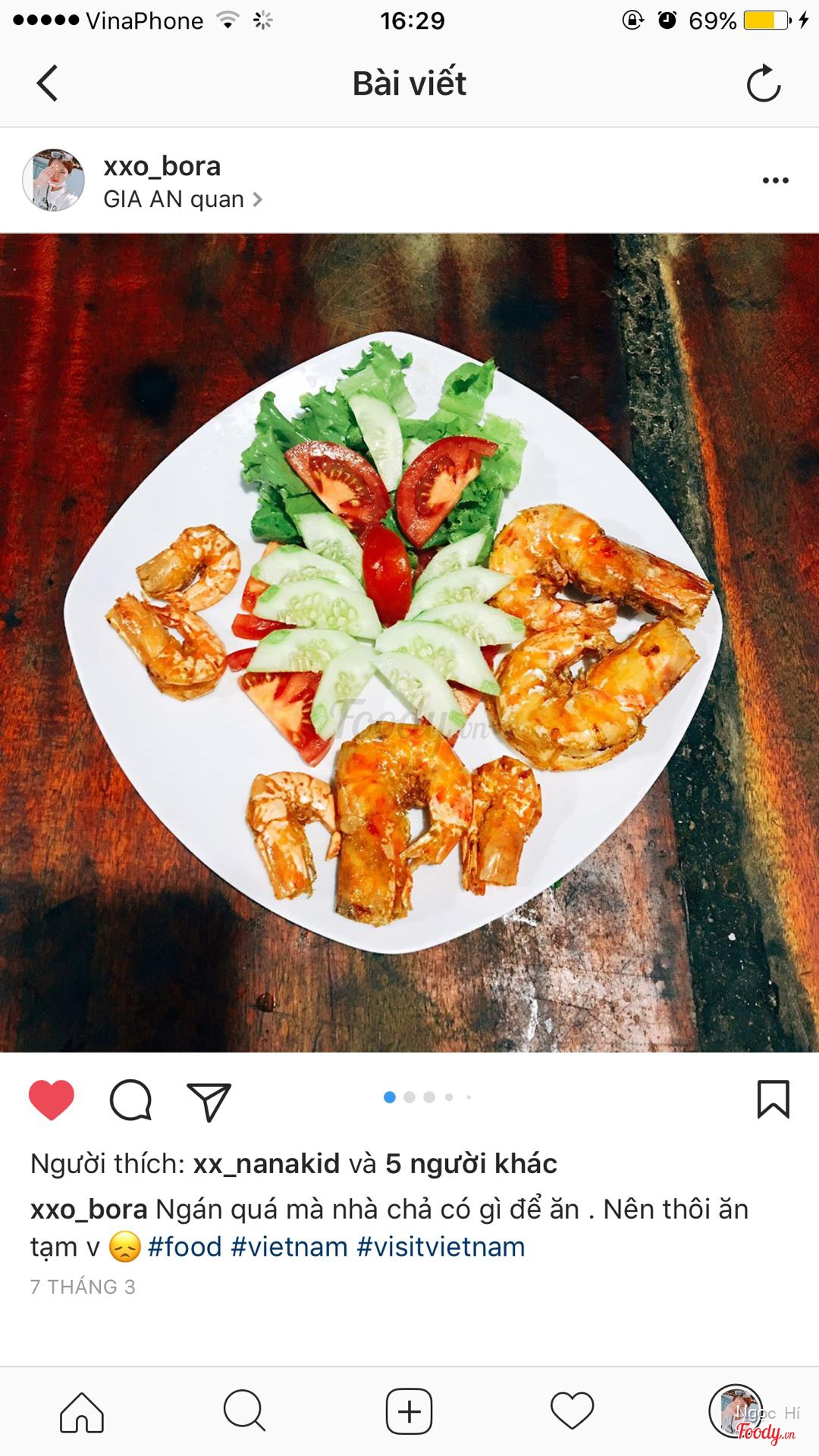Screen dimensions: 819x1456
Task: See the 5 người khác who liked
Action: pos(471,1164)
